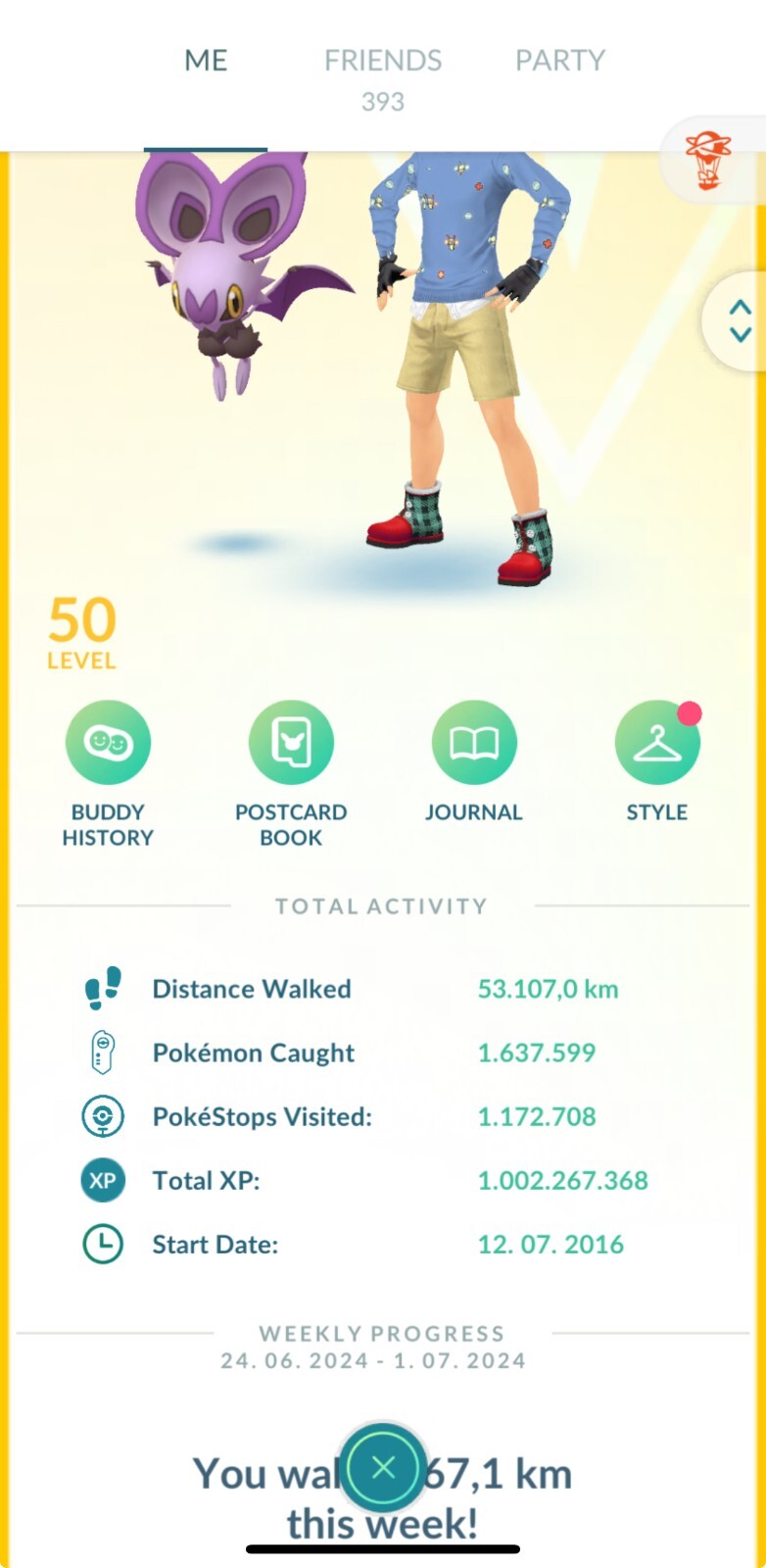Image resolution: width=766 pixels, height=1568 pixels.
Task: Tap the PokéStop icon in the stats list
Action: coord(103,1116)
